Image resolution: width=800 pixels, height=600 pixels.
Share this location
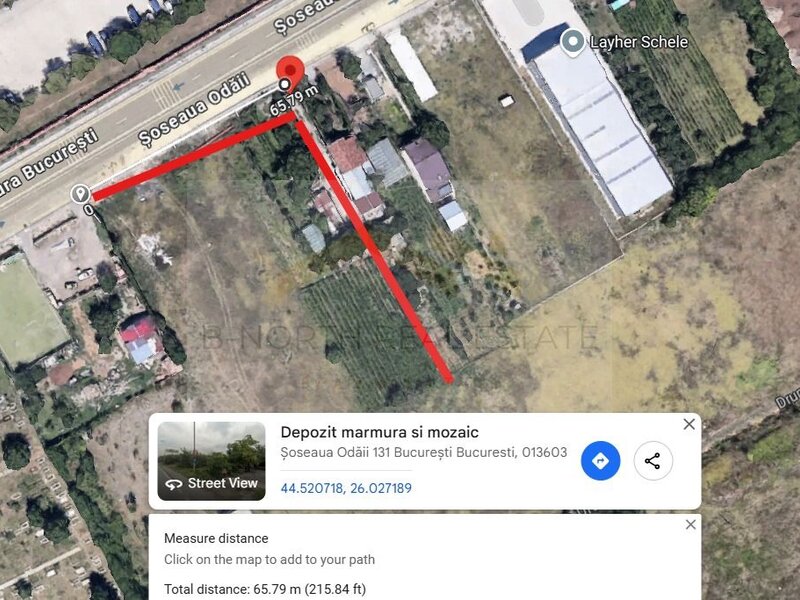[652, 461]
